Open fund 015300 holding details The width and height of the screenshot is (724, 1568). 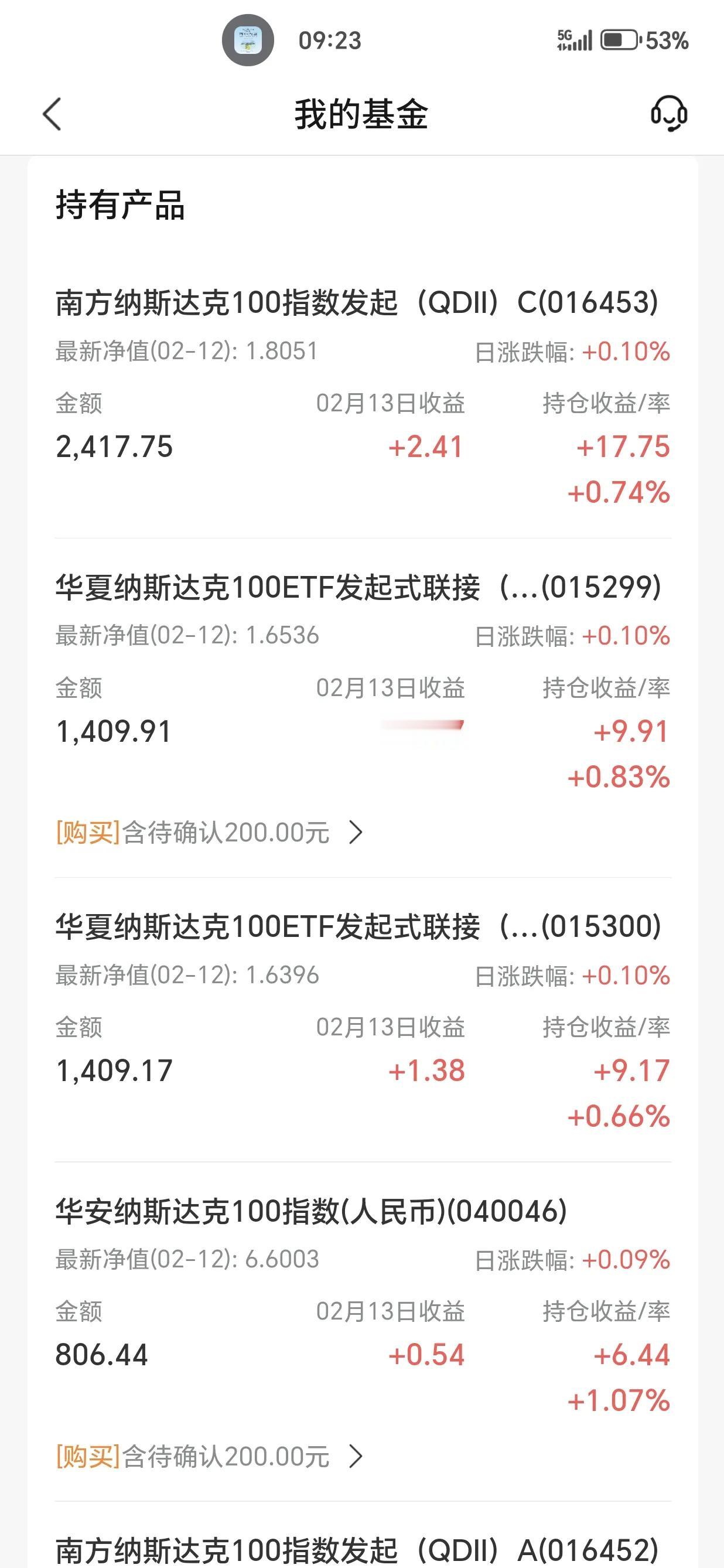[x=358, y=926]
